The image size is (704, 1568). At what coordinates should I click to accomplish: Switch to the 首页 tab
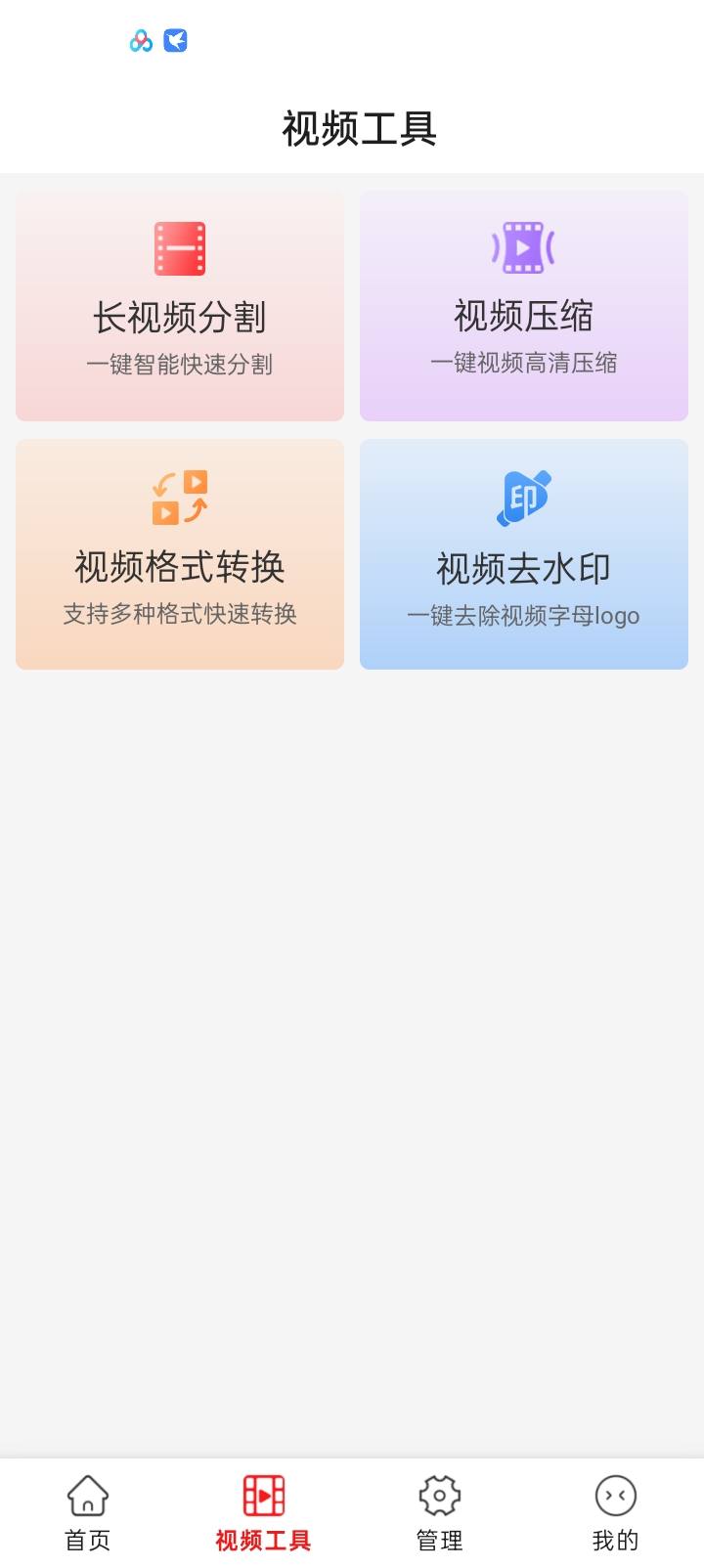click(x=88, y=1513)
